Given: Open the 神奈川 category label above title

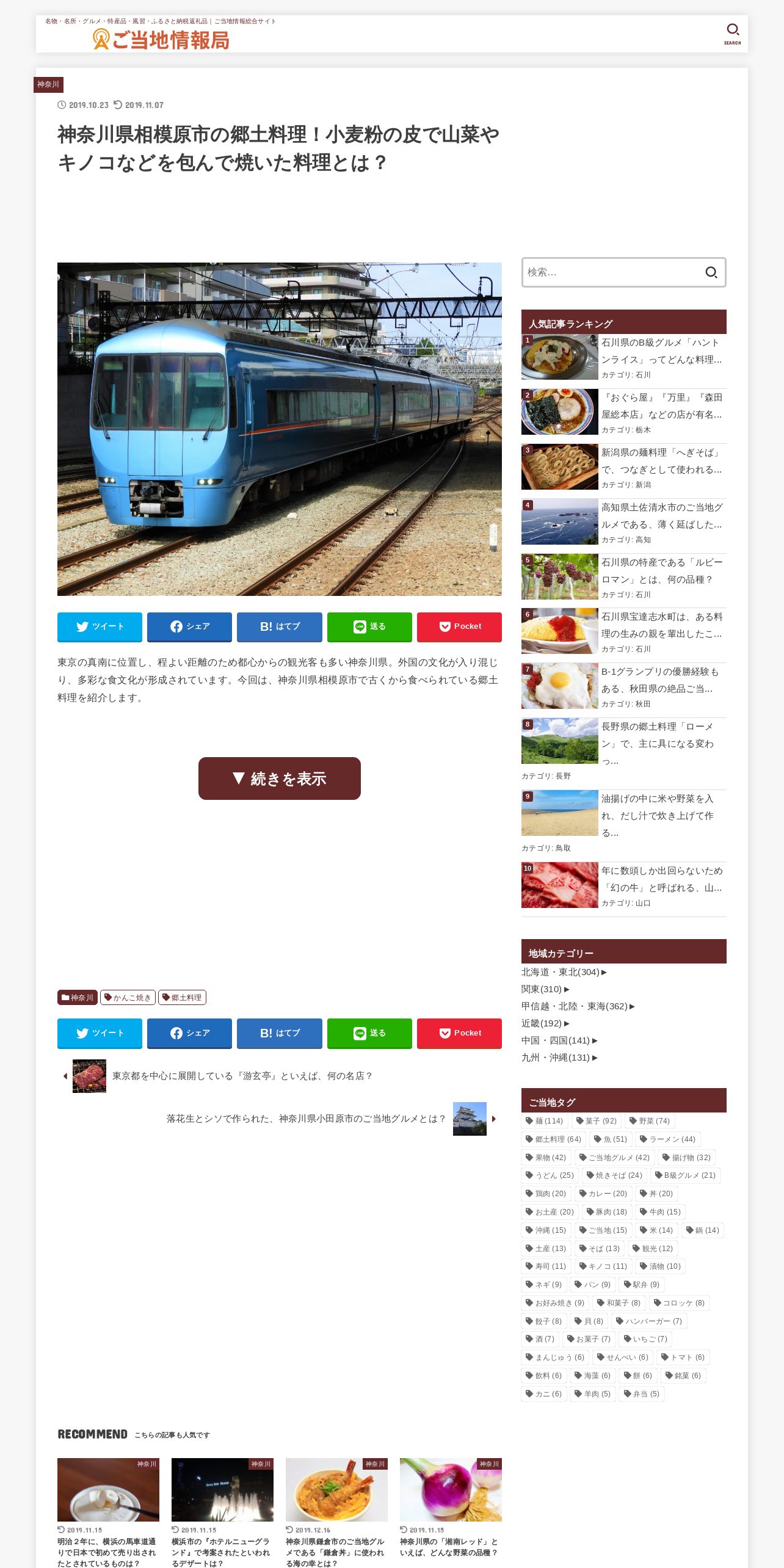Looking at the screenshot, I should coord(48,84).
